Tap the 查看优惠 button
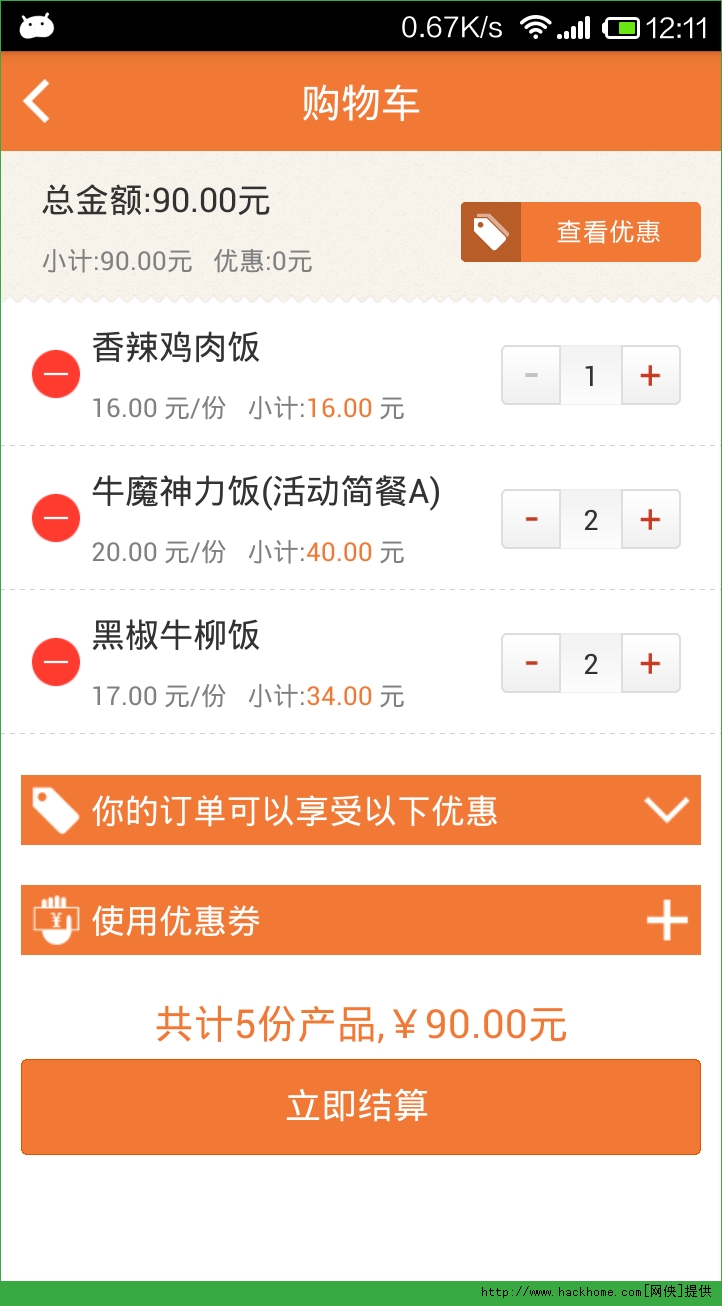This screenshot has height=1306, width=722. click(580, 232)
